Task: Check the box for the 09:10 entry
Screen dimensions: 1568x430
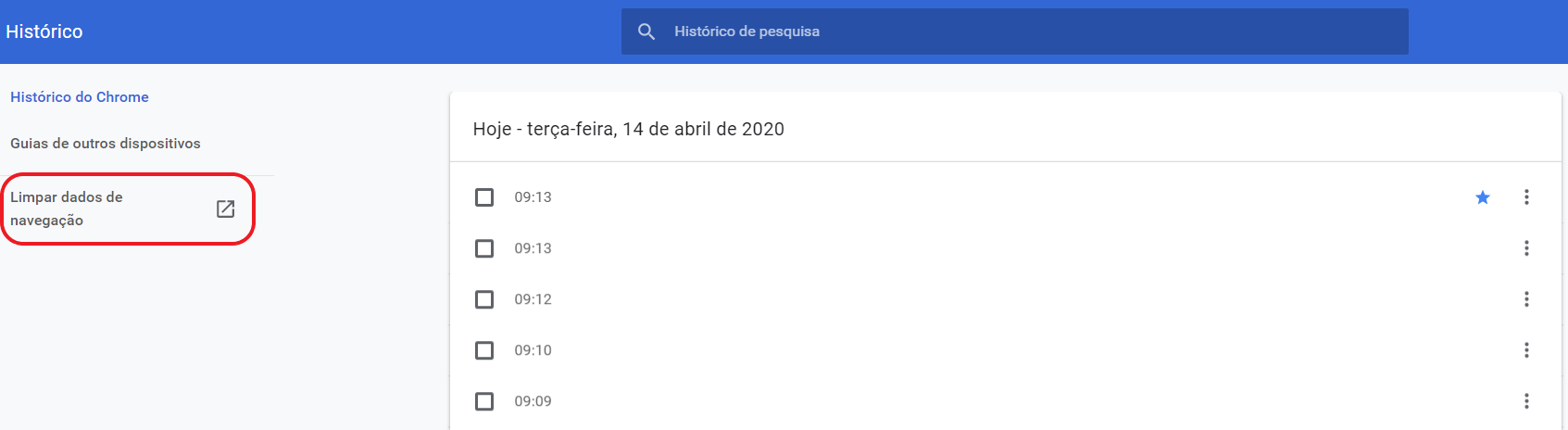Action: click(x=484, y=350)
